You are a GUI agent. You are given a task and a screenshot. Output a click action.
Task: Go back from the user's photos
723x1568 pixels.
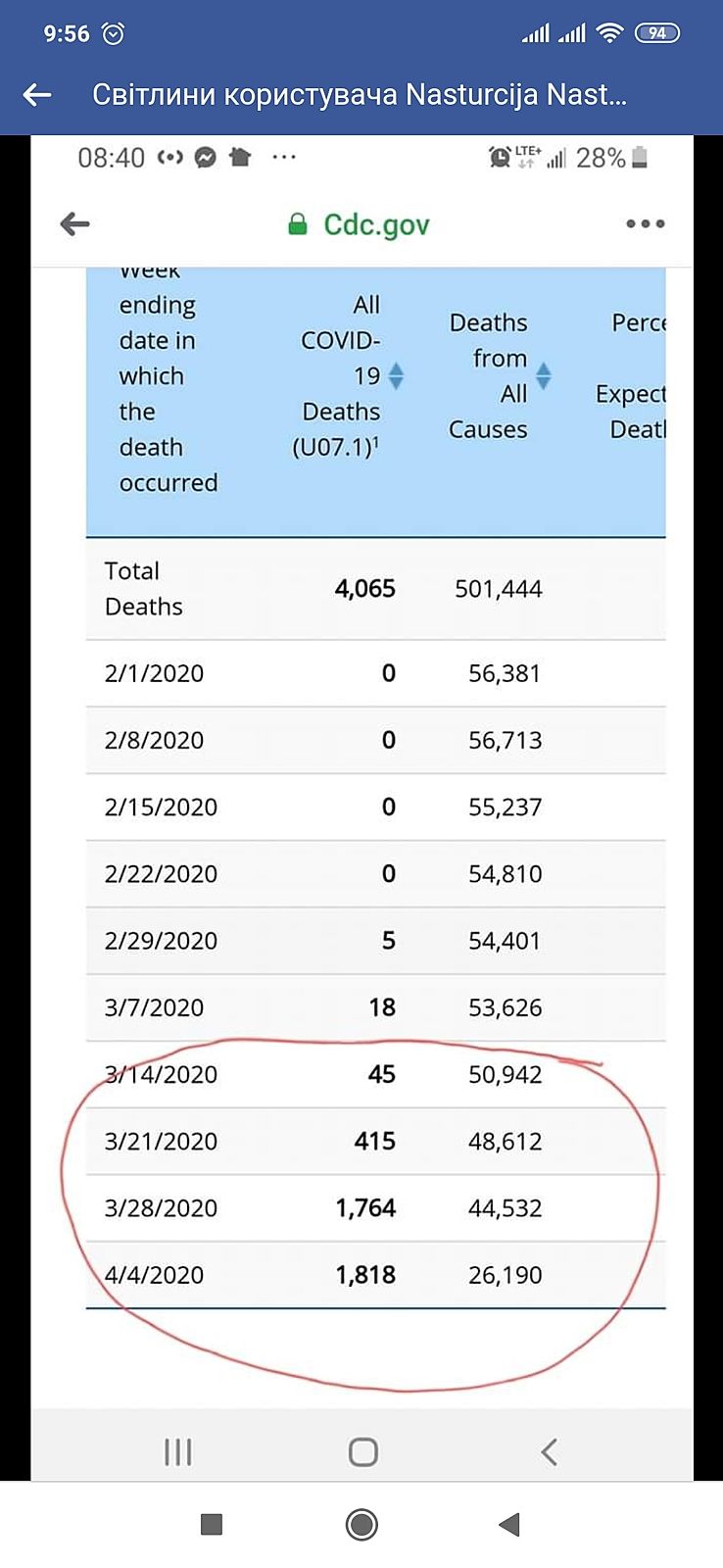(37, 95)
